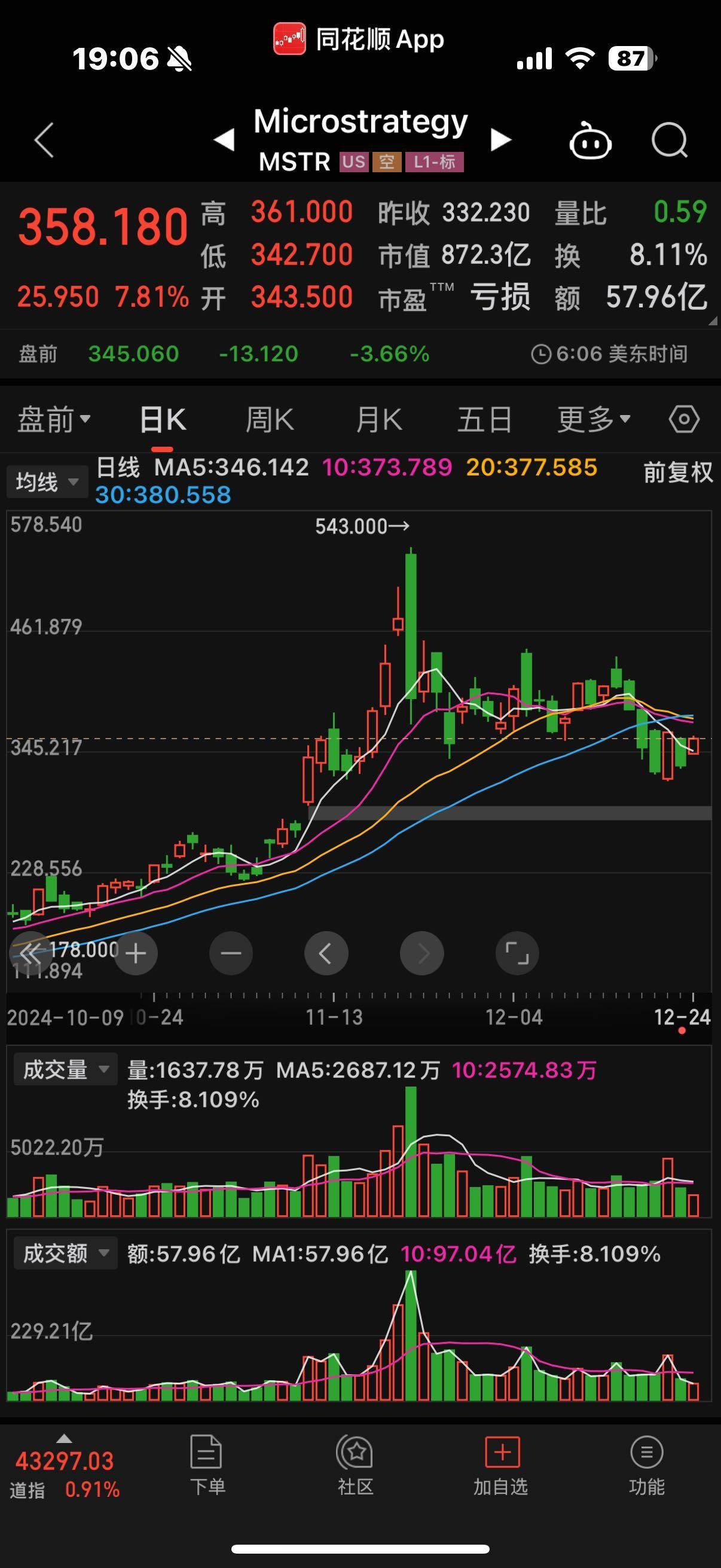
Task: Switch to the 周K weekly chart tab
Action: click(270, 419)
